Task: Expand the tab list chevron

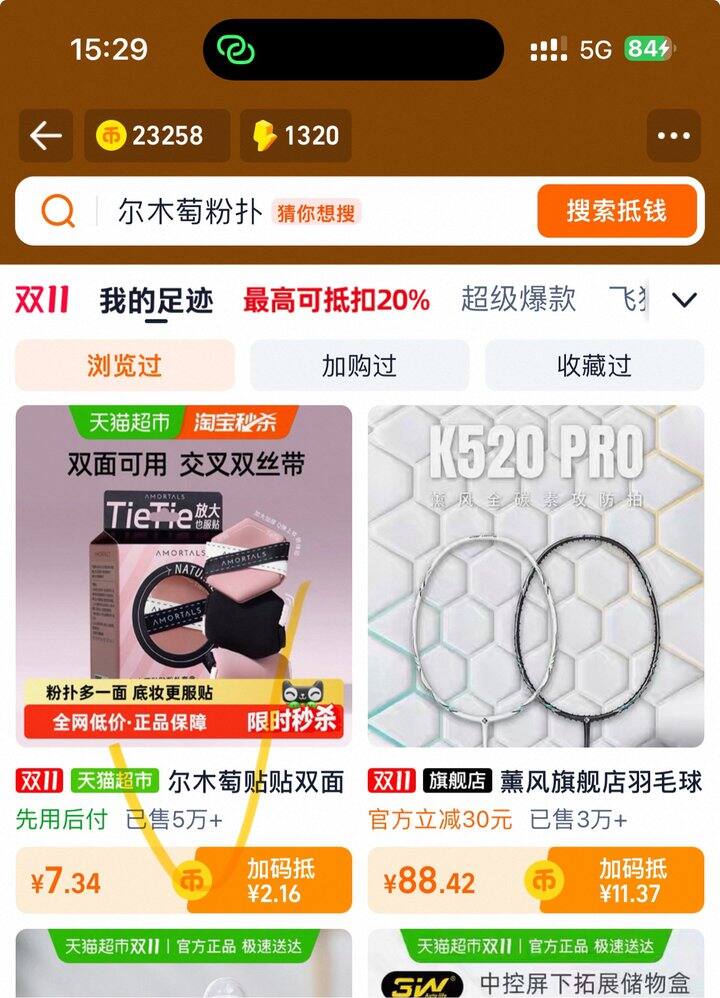Action: click(684, 299)
